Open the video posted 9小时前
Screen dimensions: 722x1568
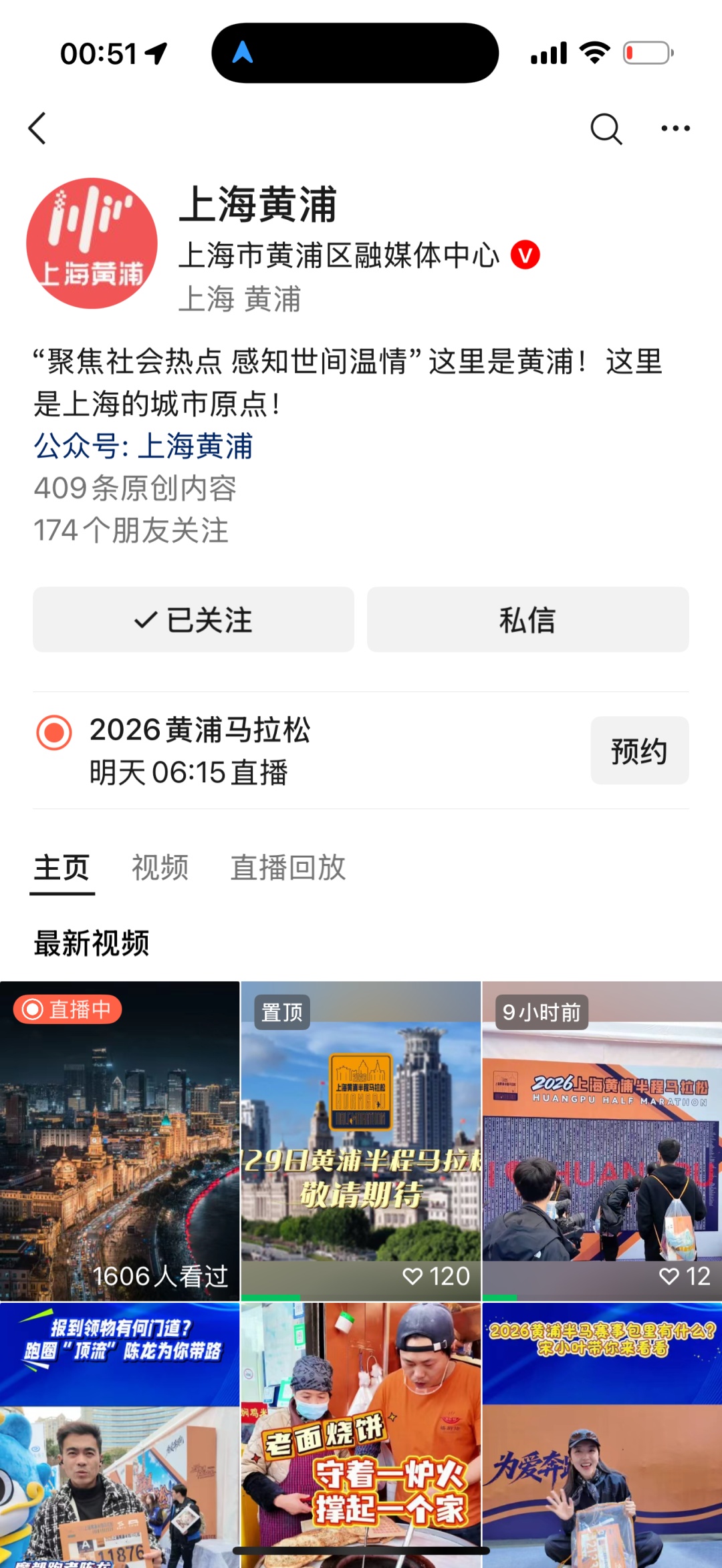point(602,1140)
